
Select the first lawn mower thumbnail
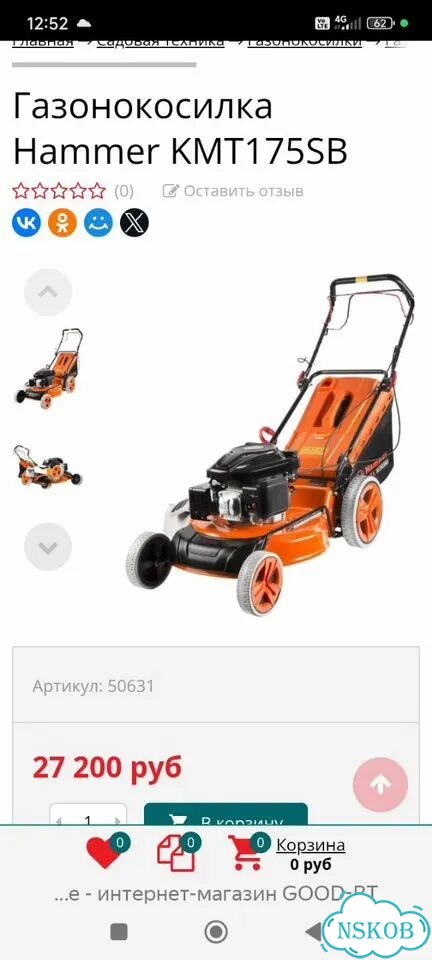click(x=48, y=369)
